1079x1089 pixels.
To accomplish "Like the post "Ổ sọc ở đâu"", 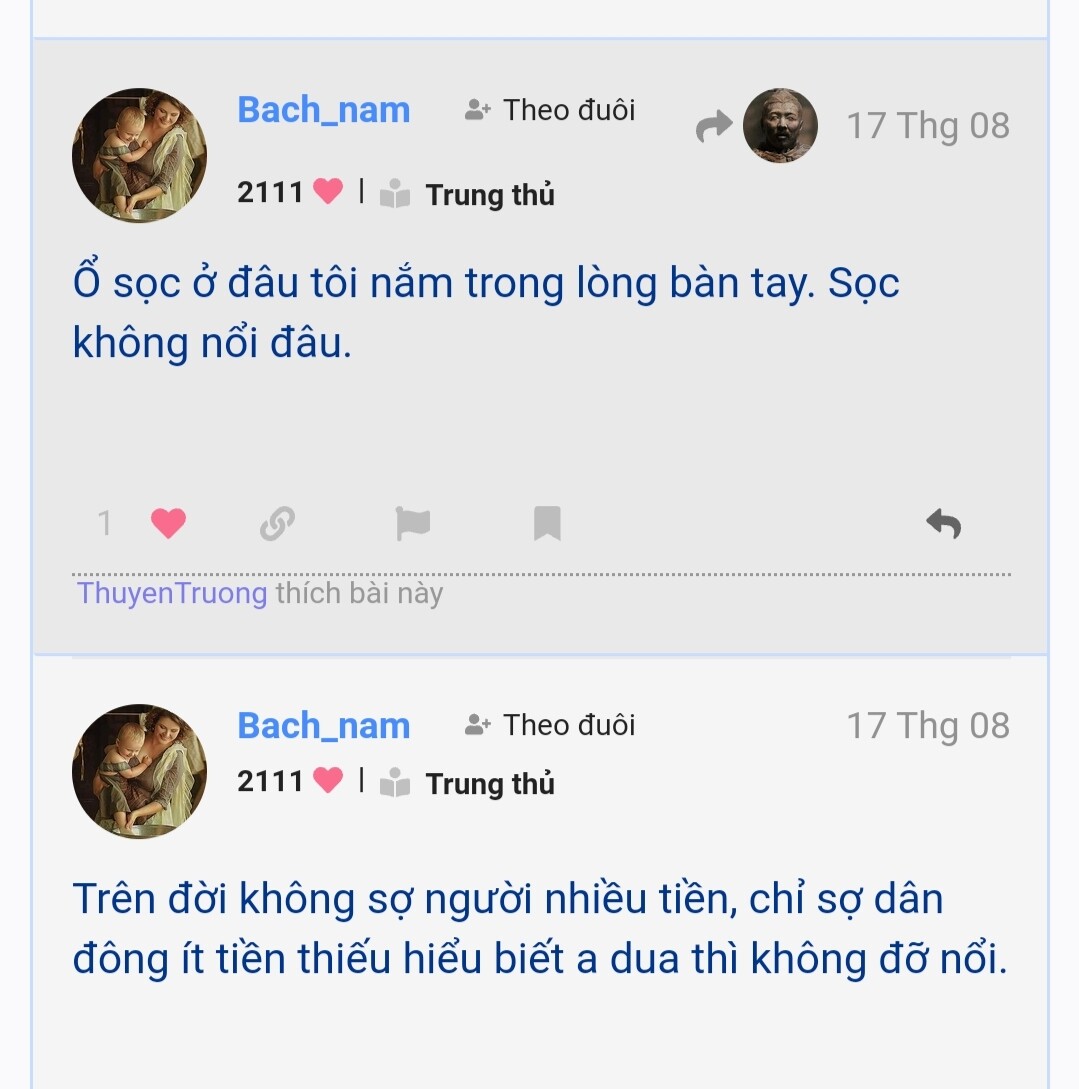I will [168, 523].
